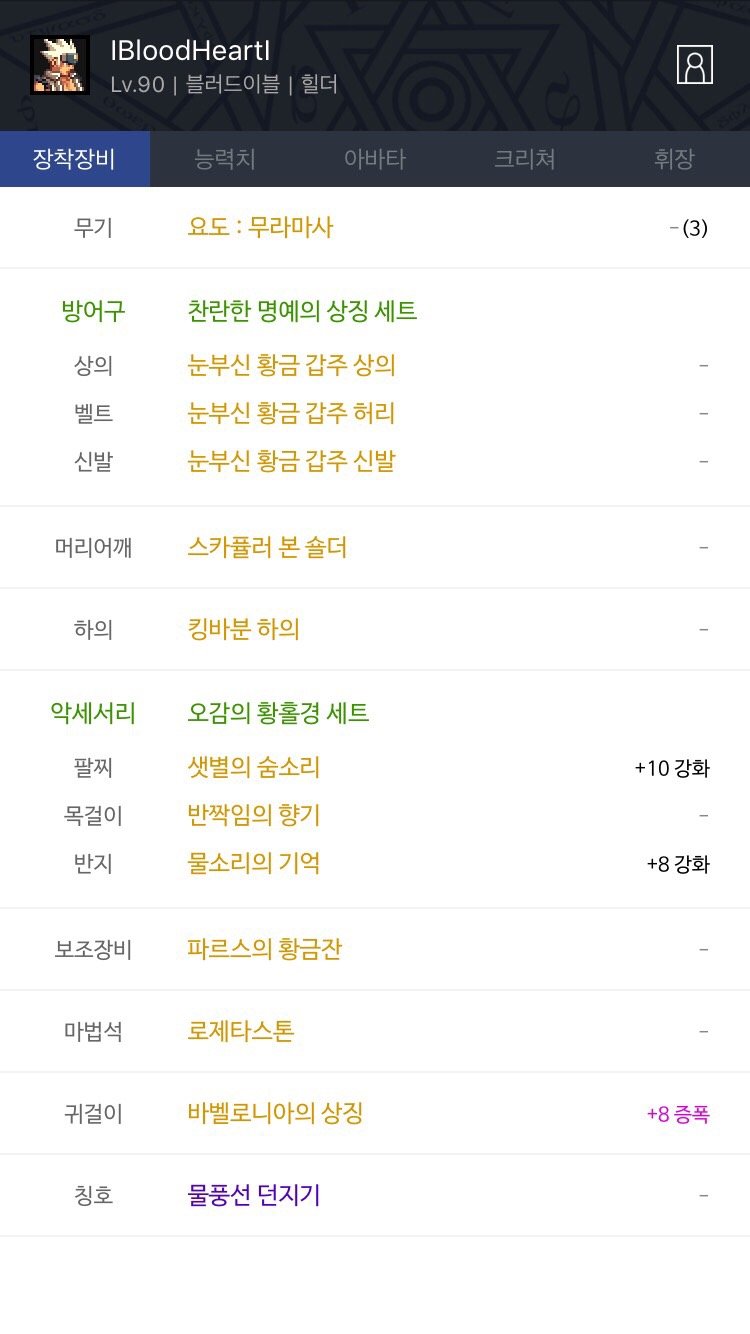This screenshot has width=750, height=1334.
Task: Open earring 바벨로니아의 상징
Action: click(275, 1113)
